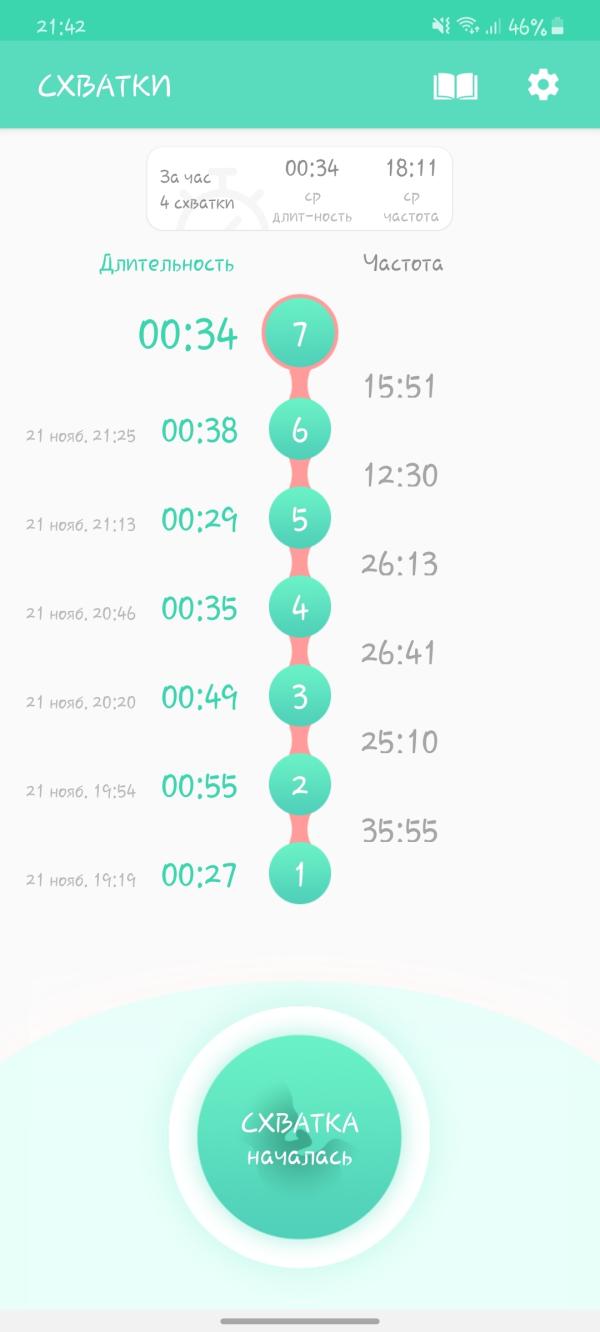
Task: Select contraction number 5
Action: (300, 519)
